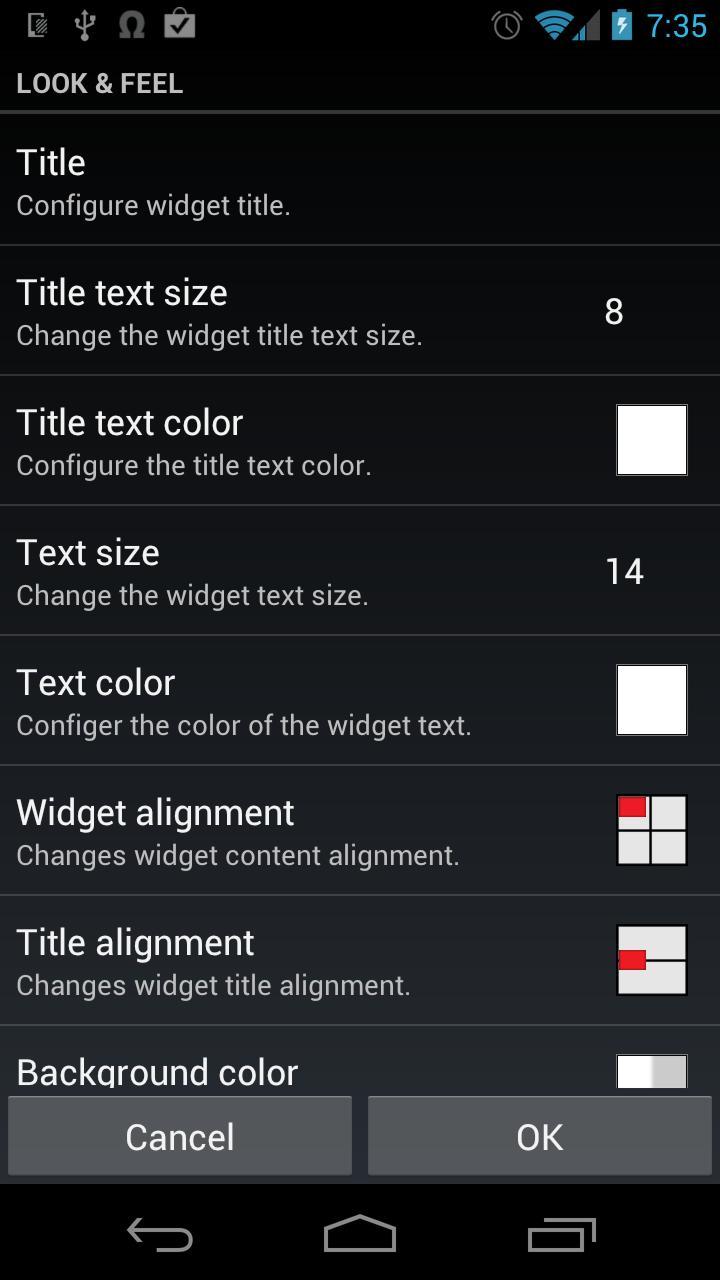720x1280 pixels.
Task: Open the Title alignment selector icon
Action: click(651, 961)
